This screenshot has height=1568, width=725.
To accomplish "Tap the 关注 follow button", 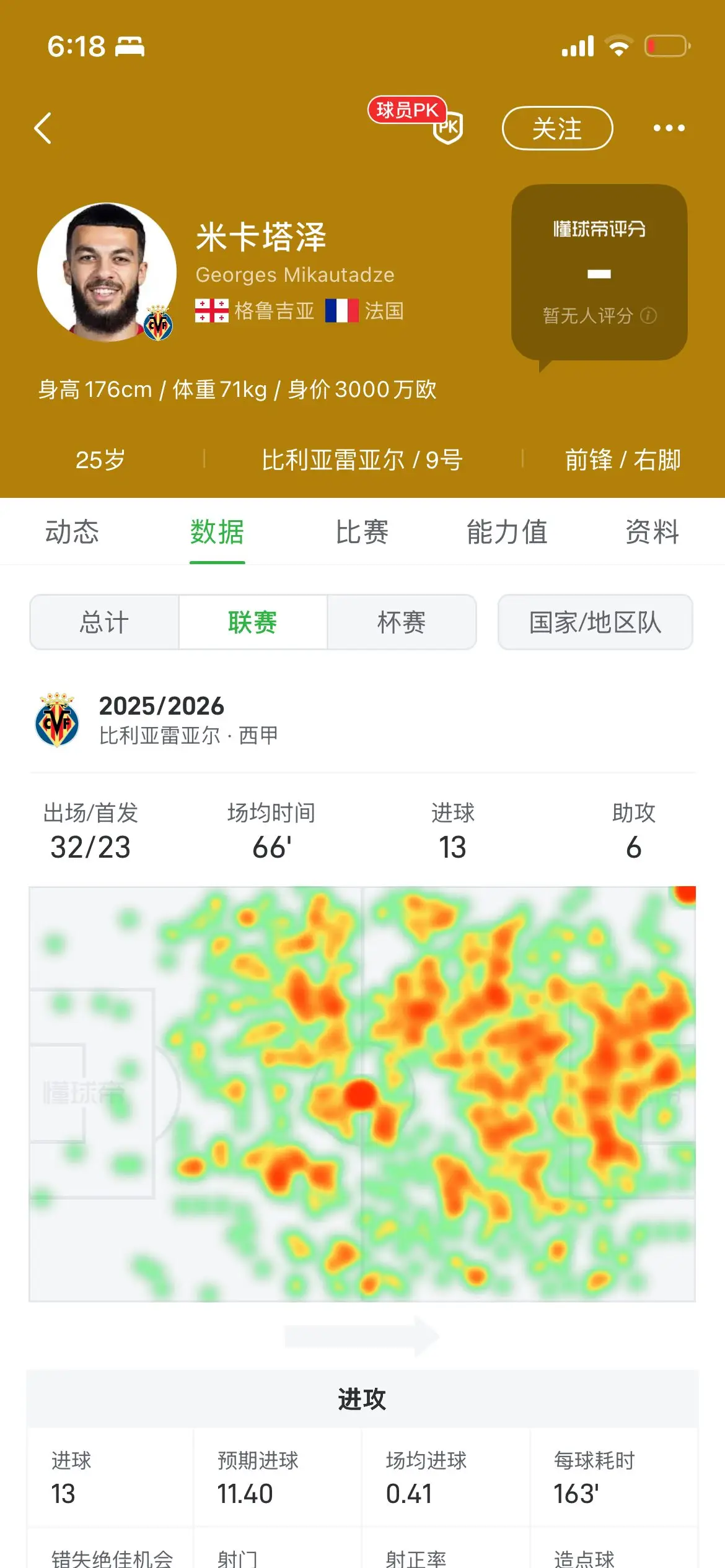I will pyautogui.click(x=557, y=128).
